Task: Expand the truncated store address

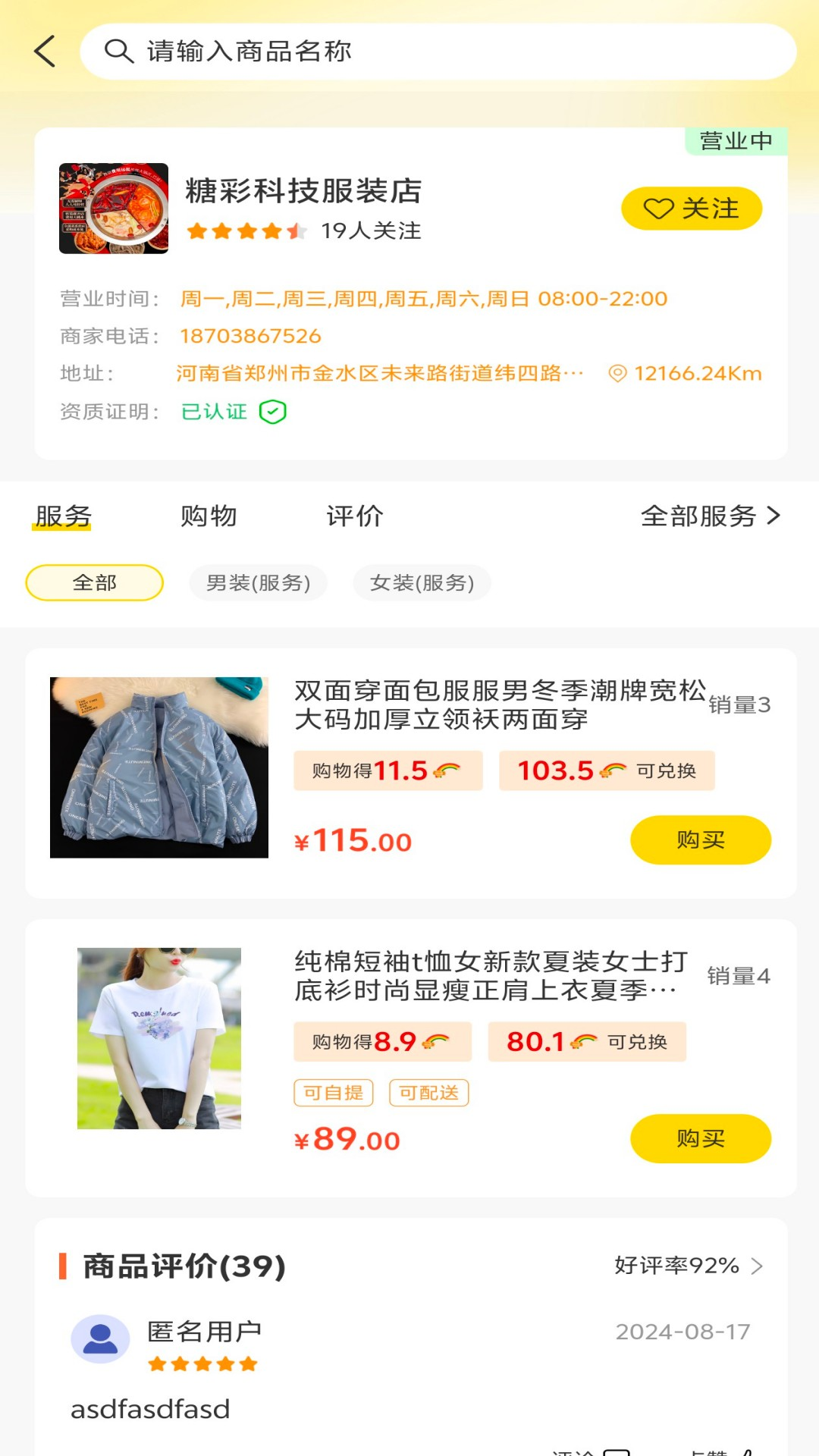Action: click(379, 373)
